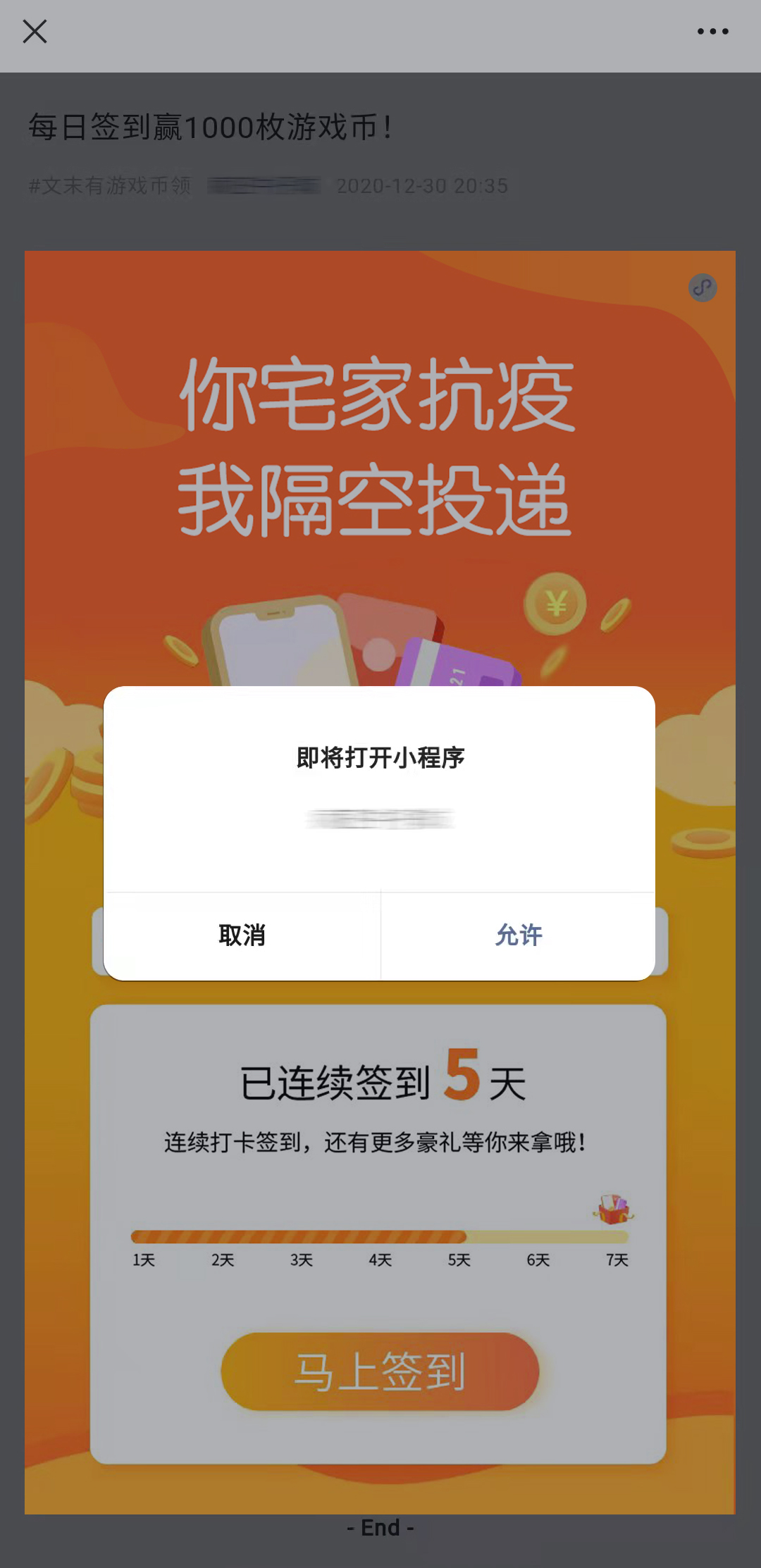Close the article page with X
This screenshot has width=761, height=1568.
tap(35, 32)
